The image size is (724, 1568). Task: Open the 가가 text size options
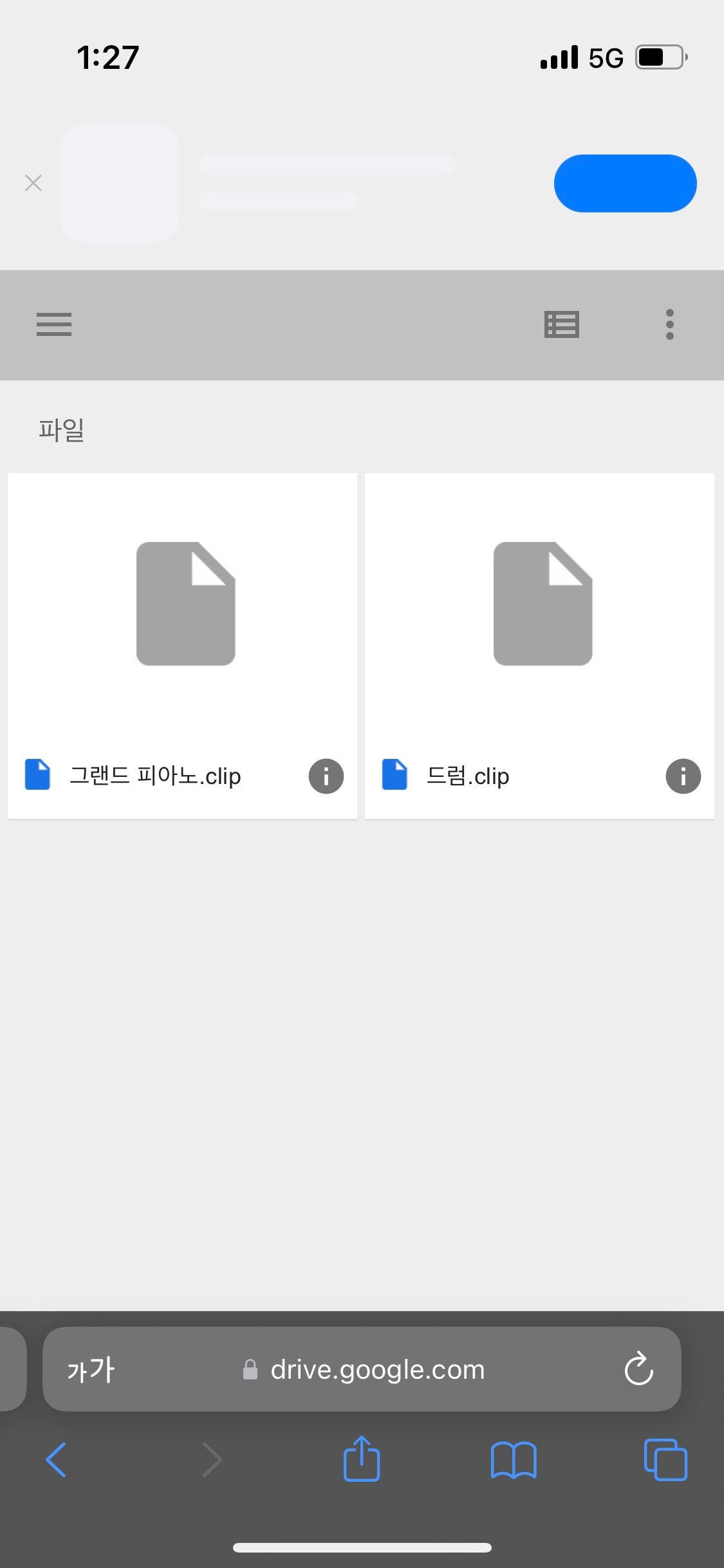coord(91,1370)
